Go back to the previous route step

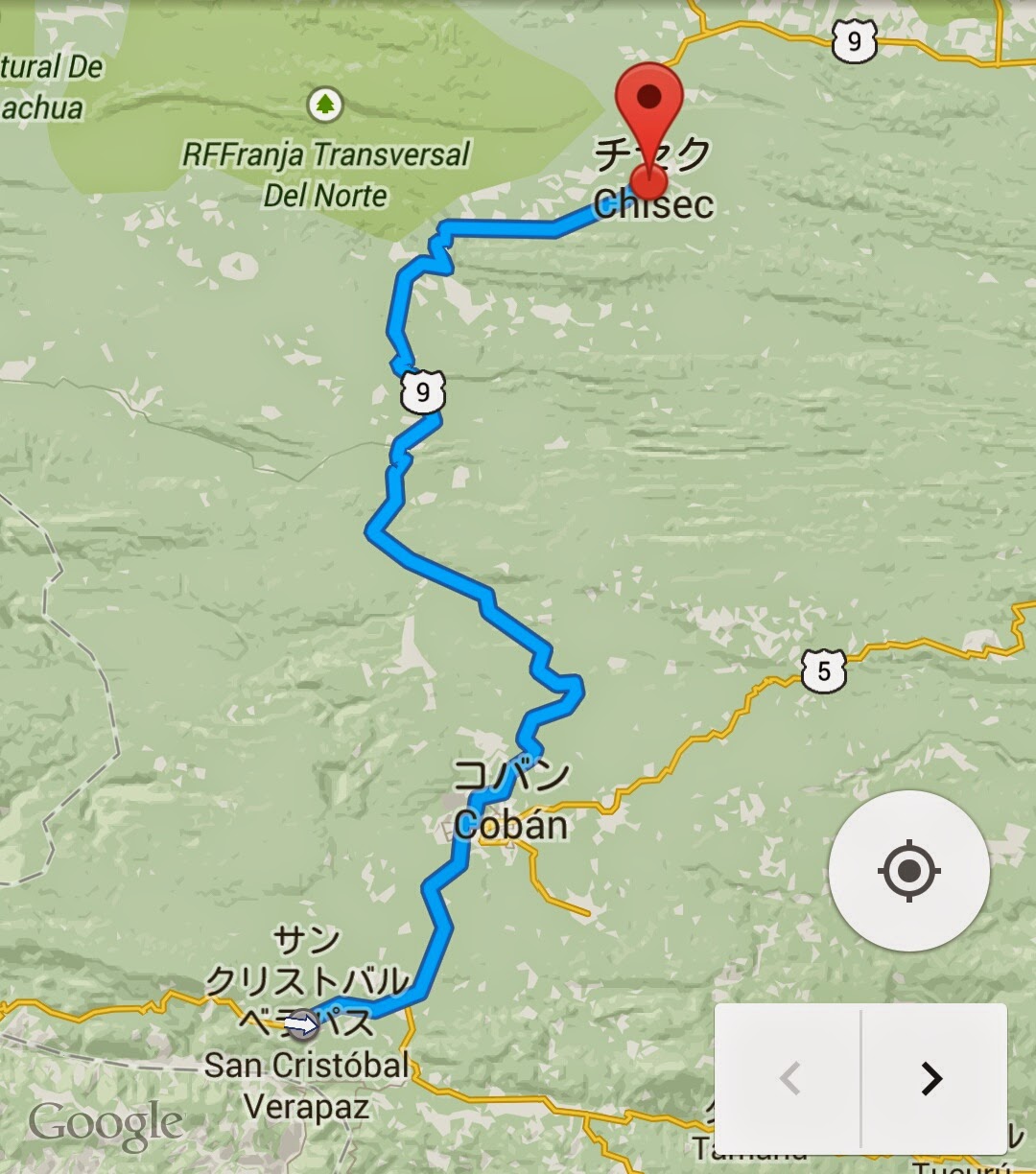tap(789, 1077)
